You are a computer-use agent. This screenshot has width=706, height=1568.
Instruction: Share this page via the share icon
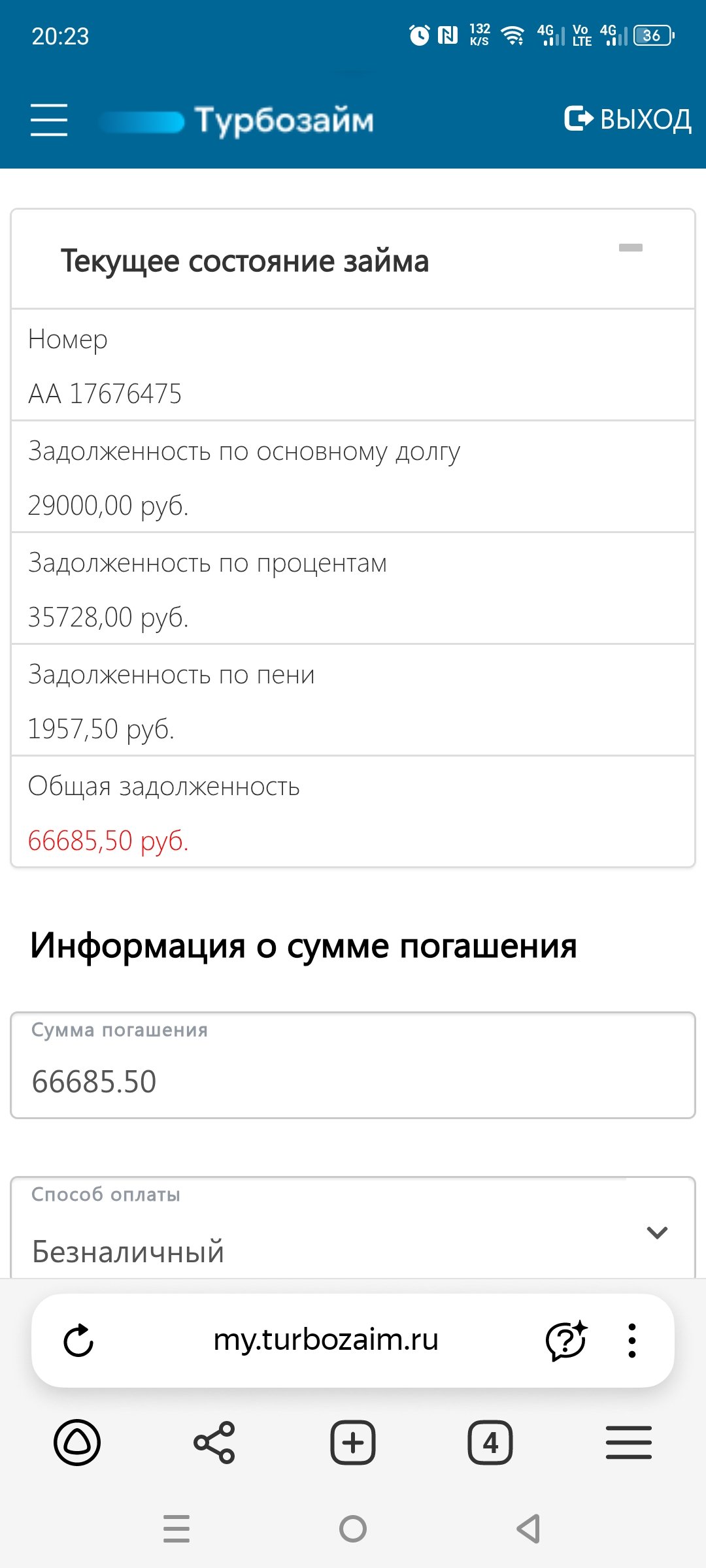[x=214, y=1442]
